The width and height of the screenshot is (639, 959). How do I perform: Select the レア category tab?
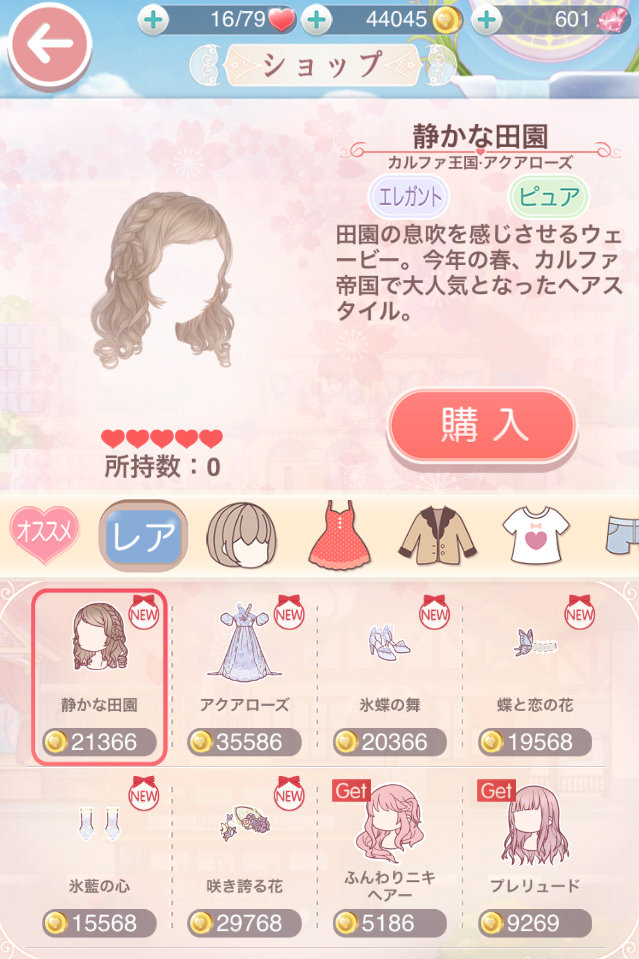pos(143,538)
